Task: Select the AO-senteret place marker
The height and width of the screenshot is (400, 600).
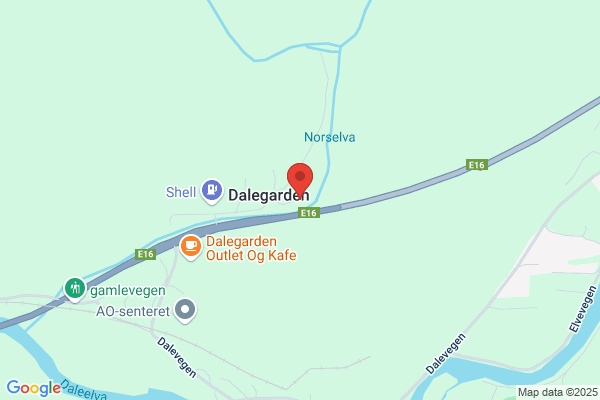Action: (x=185, y=310)
